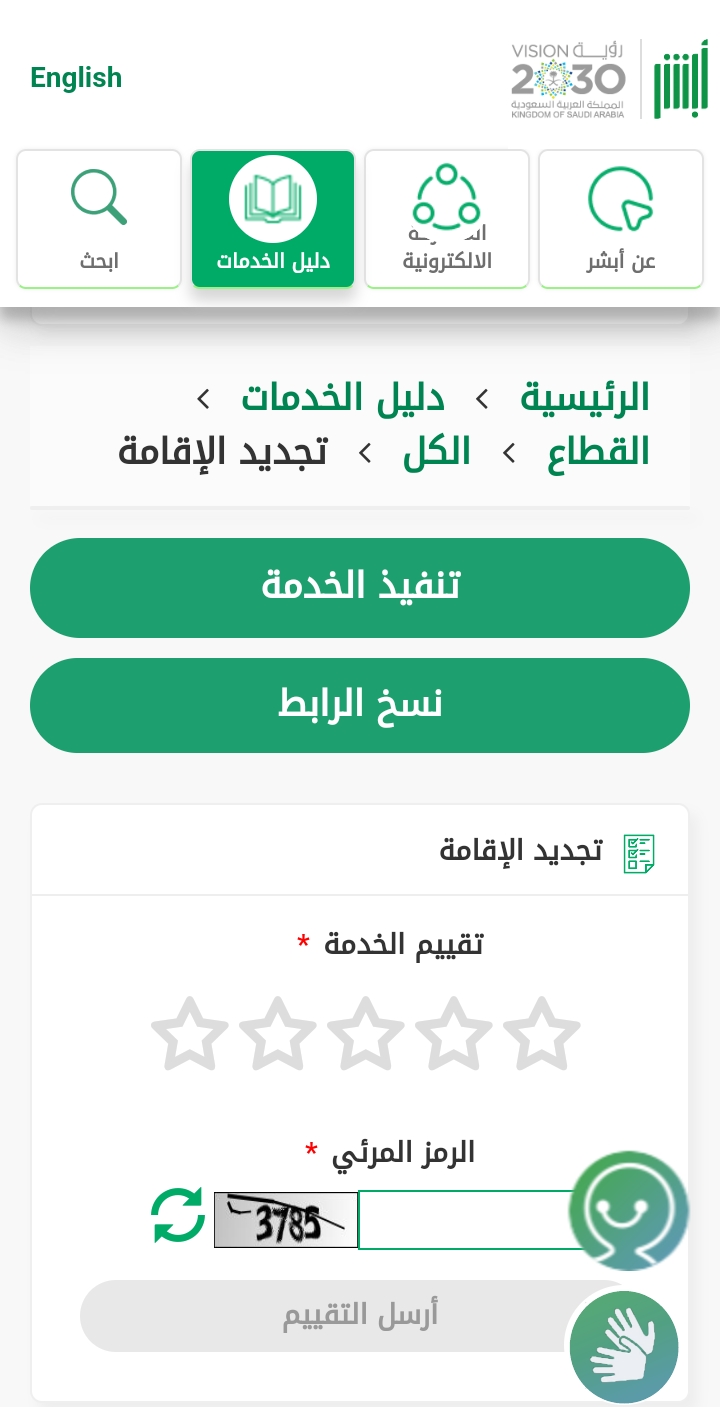This screenshot has height=1407, width=720.
Task: Open the About Absher (عن أبشر) tab
Action: pos(621,219)
